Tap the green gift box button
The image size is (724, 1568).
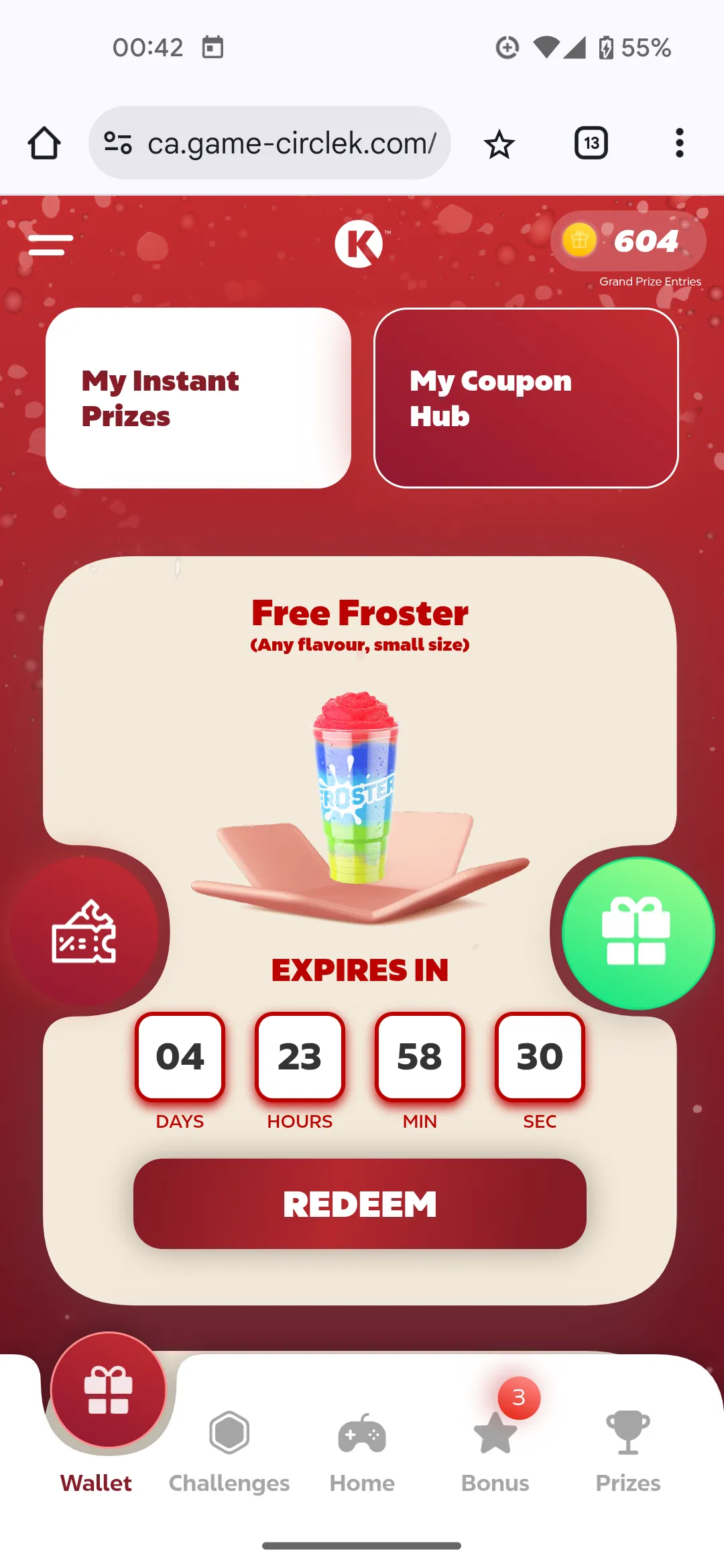click(637, 933)
